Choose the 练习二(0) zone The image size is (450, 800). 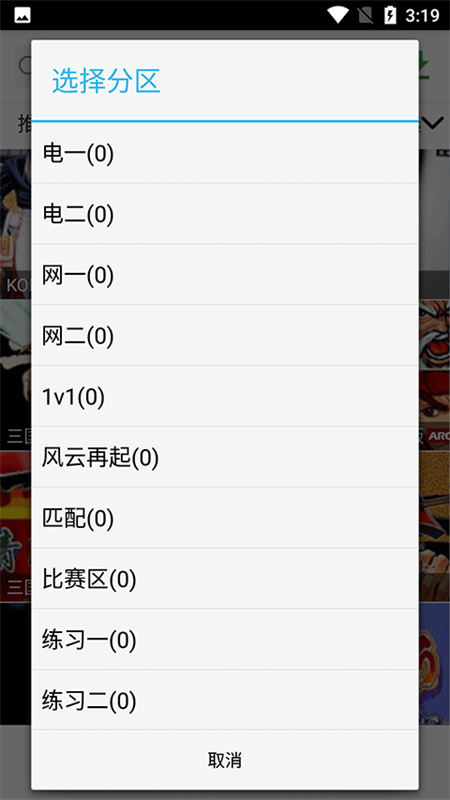point(225,700)
